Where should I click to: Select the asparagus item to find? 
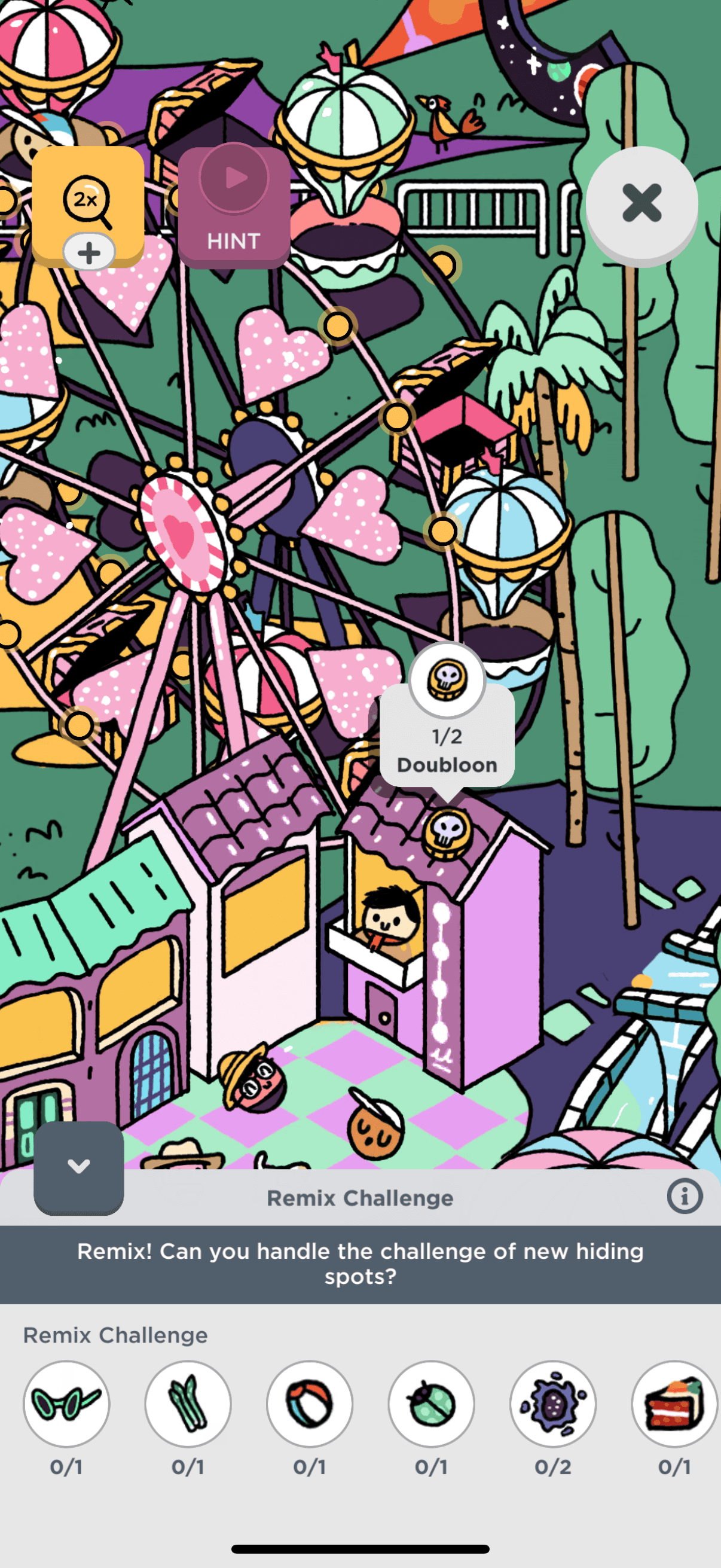[x=188, y=1404]
